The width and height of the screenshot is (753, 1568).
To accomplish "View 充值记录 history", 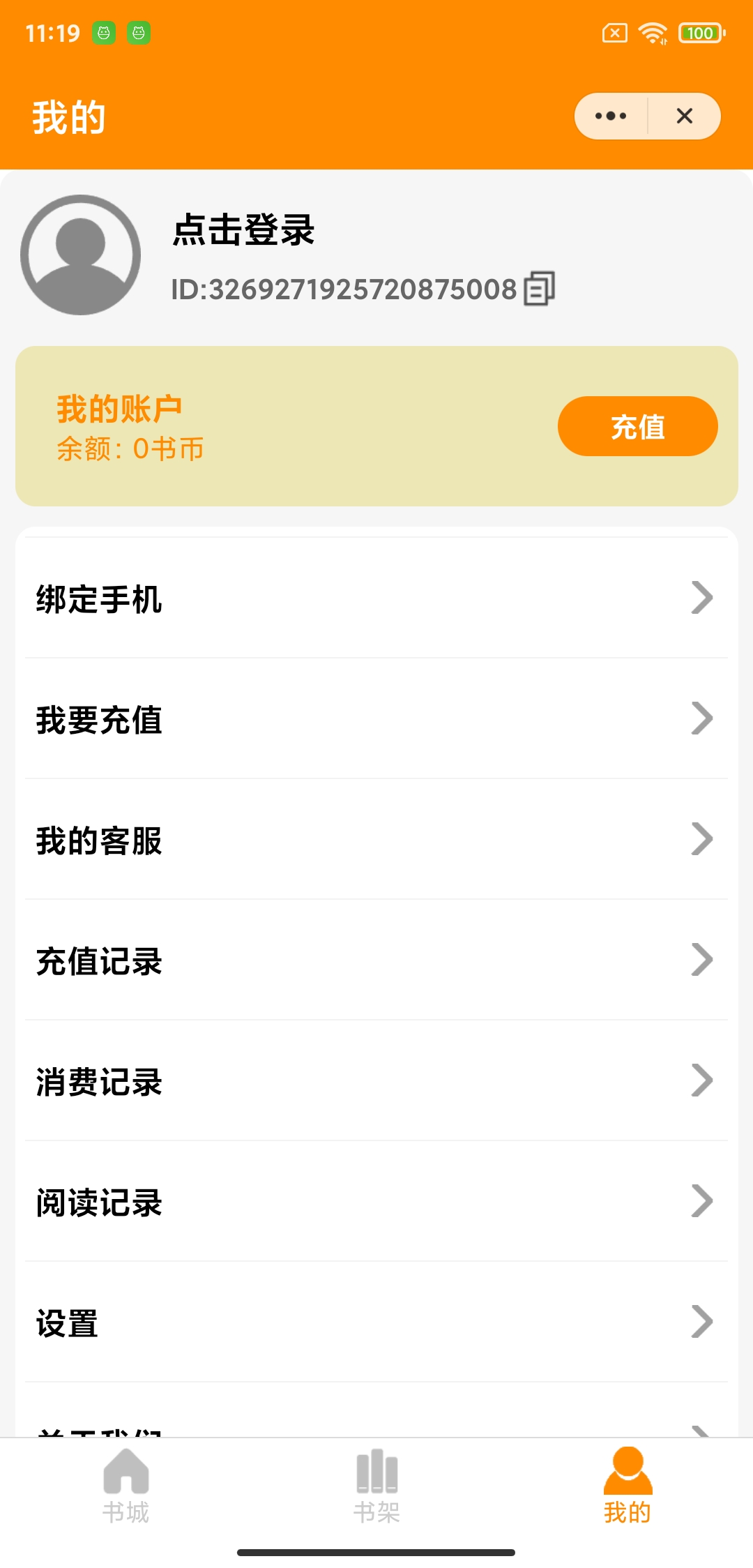I will point(376,960).
